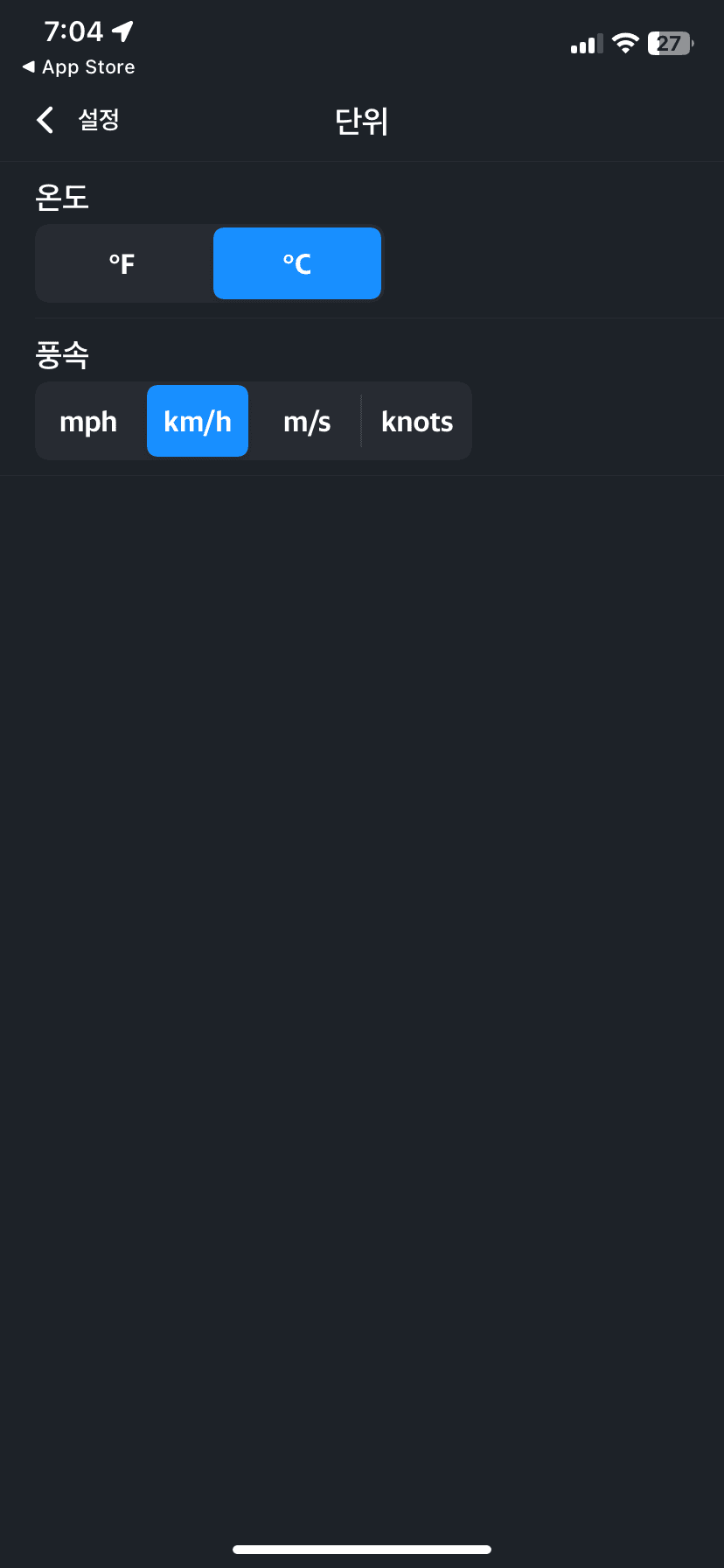Switch wind speed to m/s
The height and width of the screenshot is (1568, 724).
coord(307,421)
